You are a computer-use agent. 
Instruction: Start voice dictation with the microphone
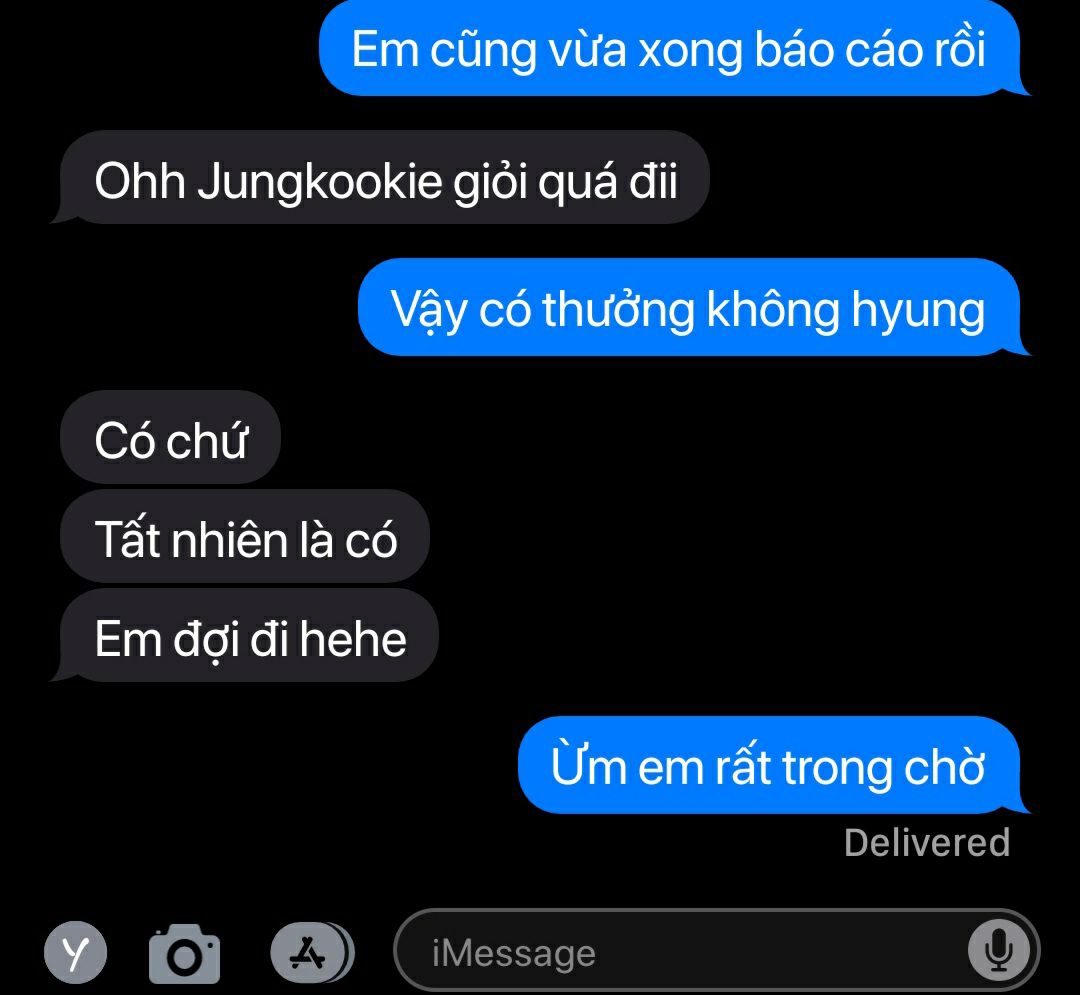[x=998, y=952]
